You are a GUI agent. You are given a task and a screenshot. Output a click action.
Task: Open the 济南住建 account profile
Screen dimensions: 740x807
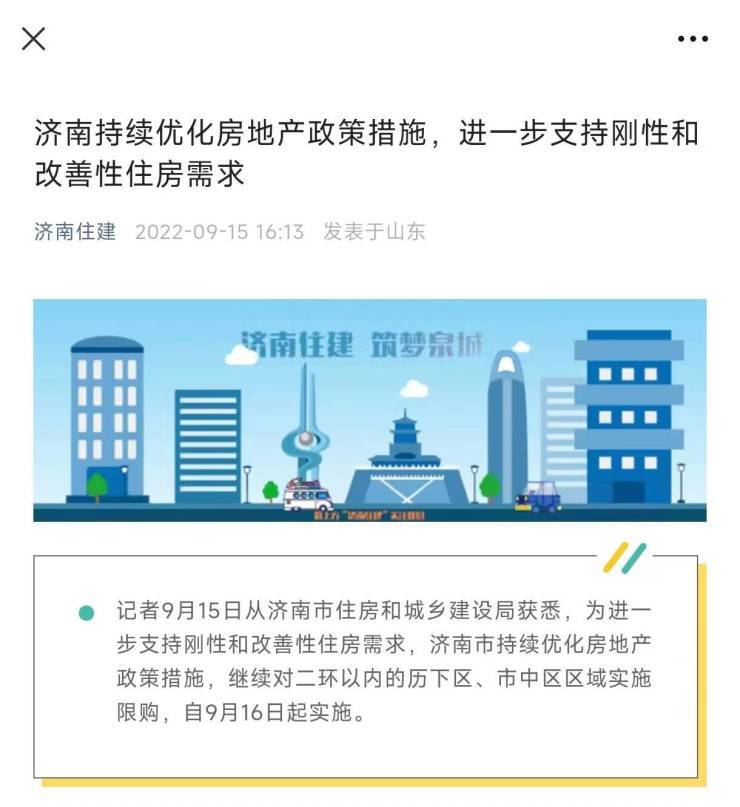[x=75, y=232]
